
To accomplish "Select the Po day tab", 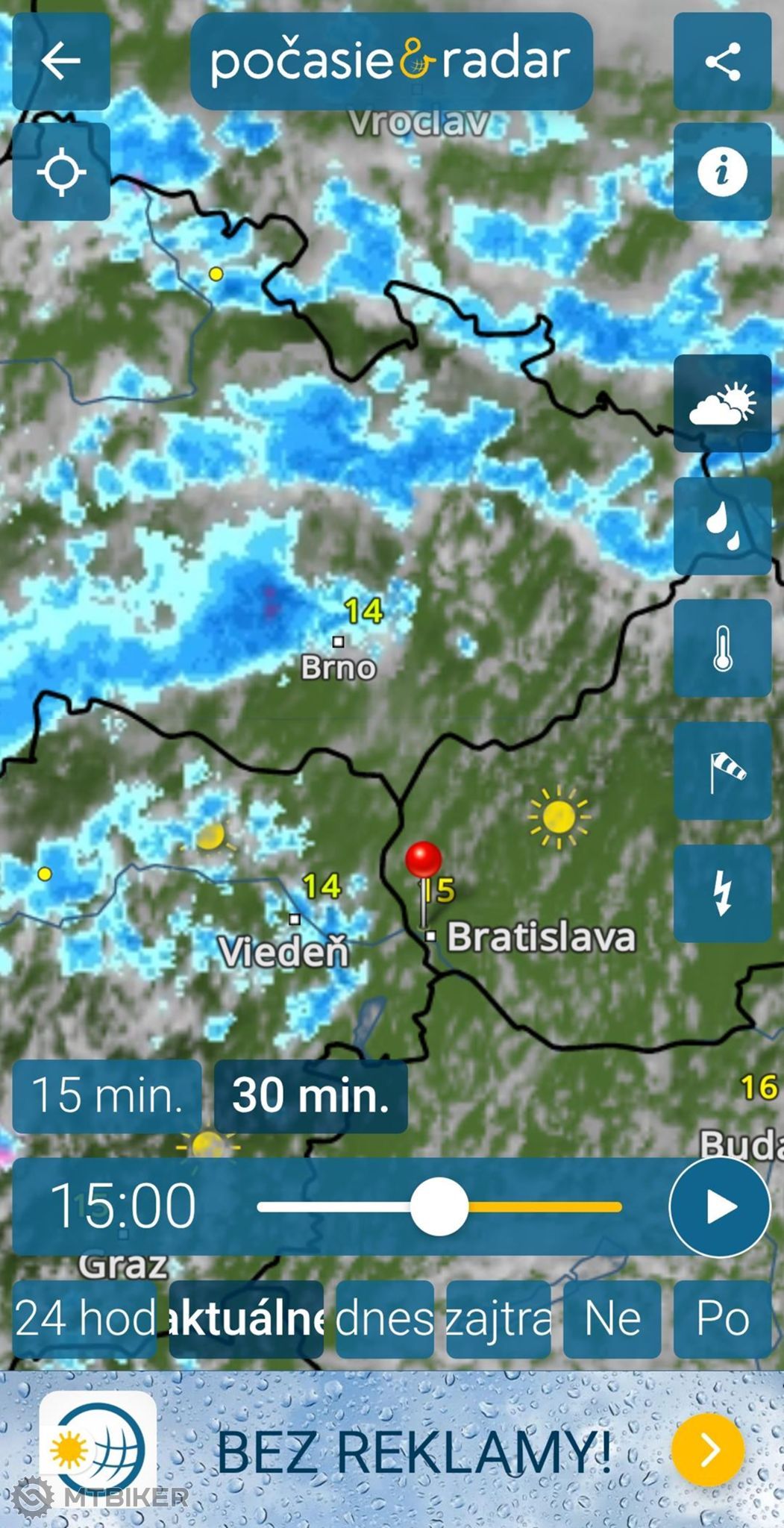I will (x=722, y=1319).
